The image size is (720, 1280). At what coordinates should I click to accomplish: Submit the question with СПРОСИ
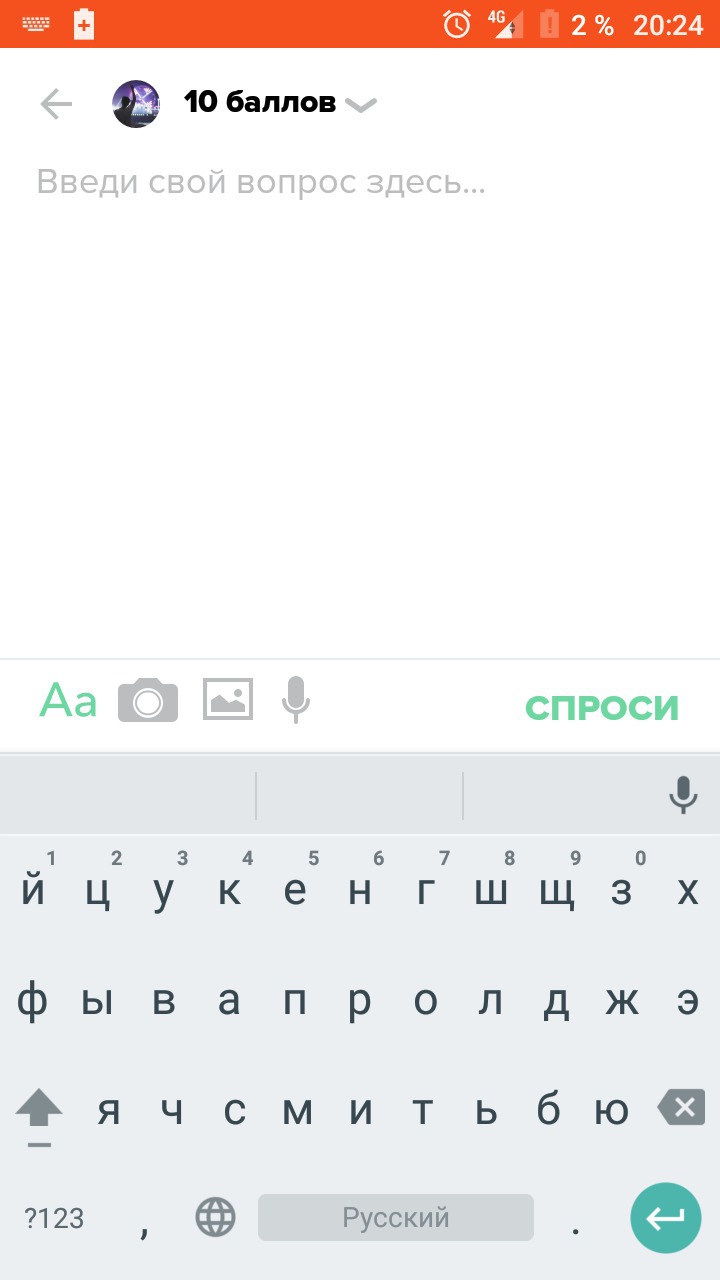tap(602, 707)
